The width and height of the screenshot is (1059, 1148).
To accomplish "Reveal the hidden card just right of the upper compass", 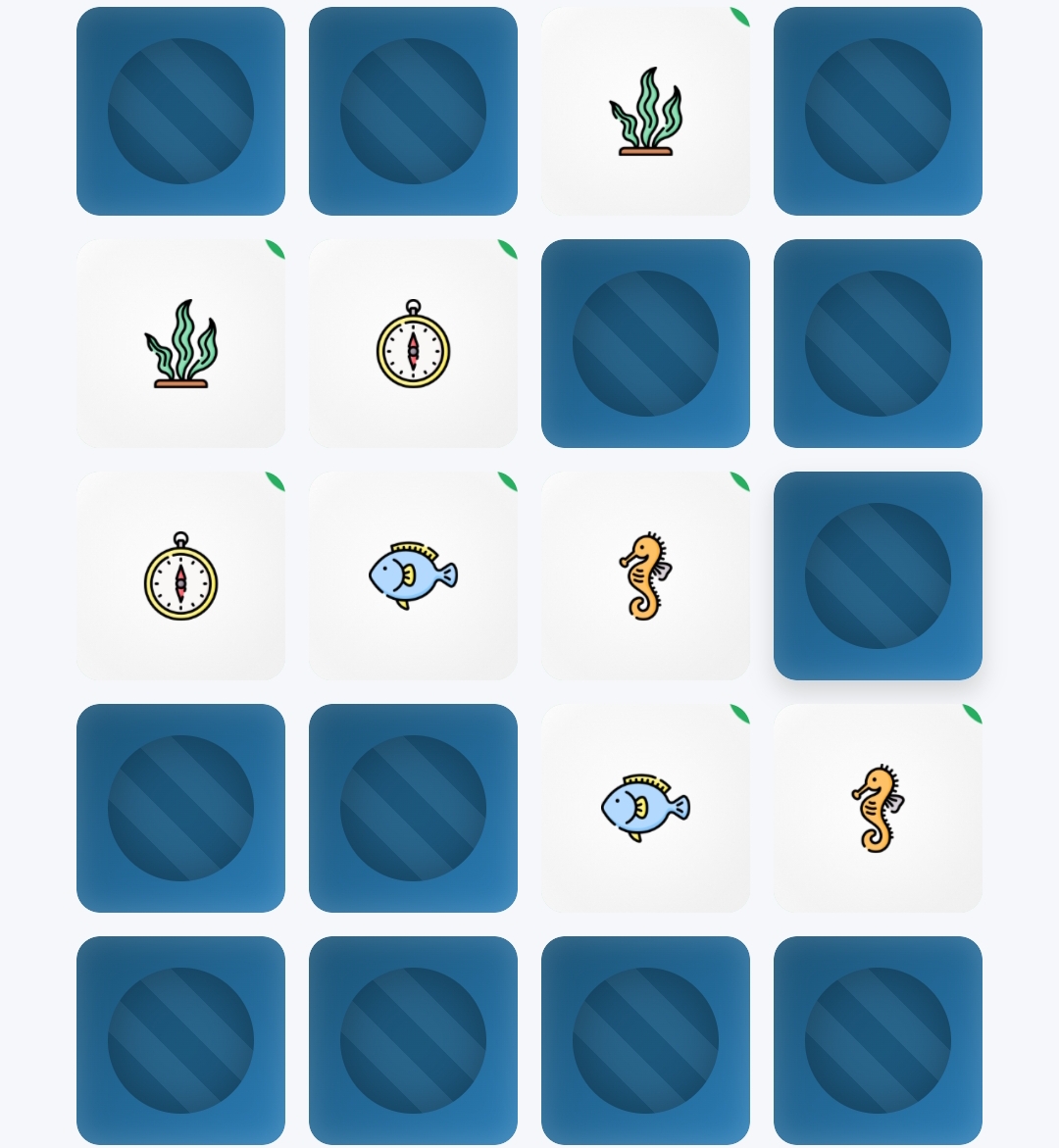I will 645,343.
